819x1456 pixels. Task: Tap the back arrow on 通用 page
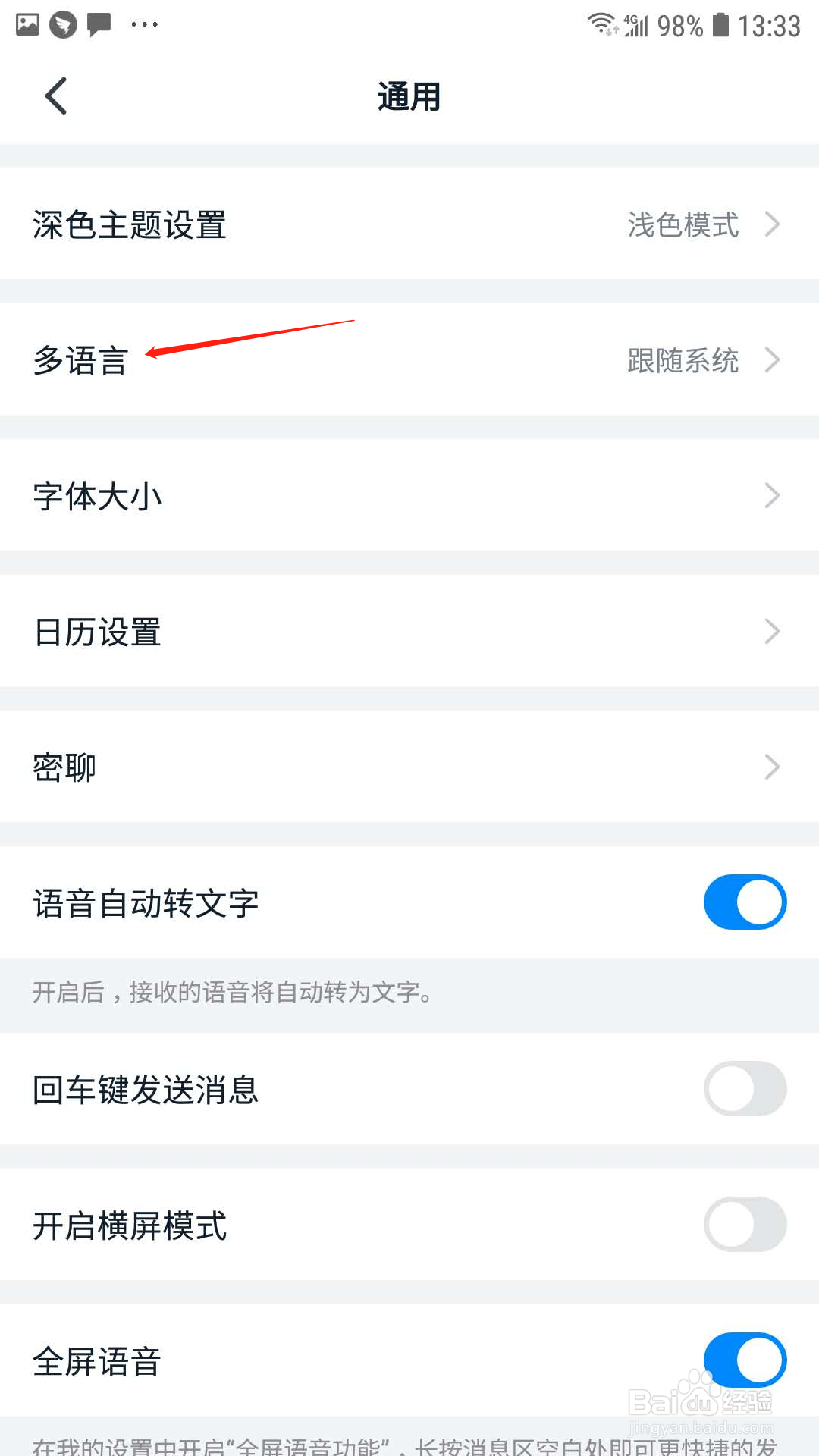[x=55, y=96]
